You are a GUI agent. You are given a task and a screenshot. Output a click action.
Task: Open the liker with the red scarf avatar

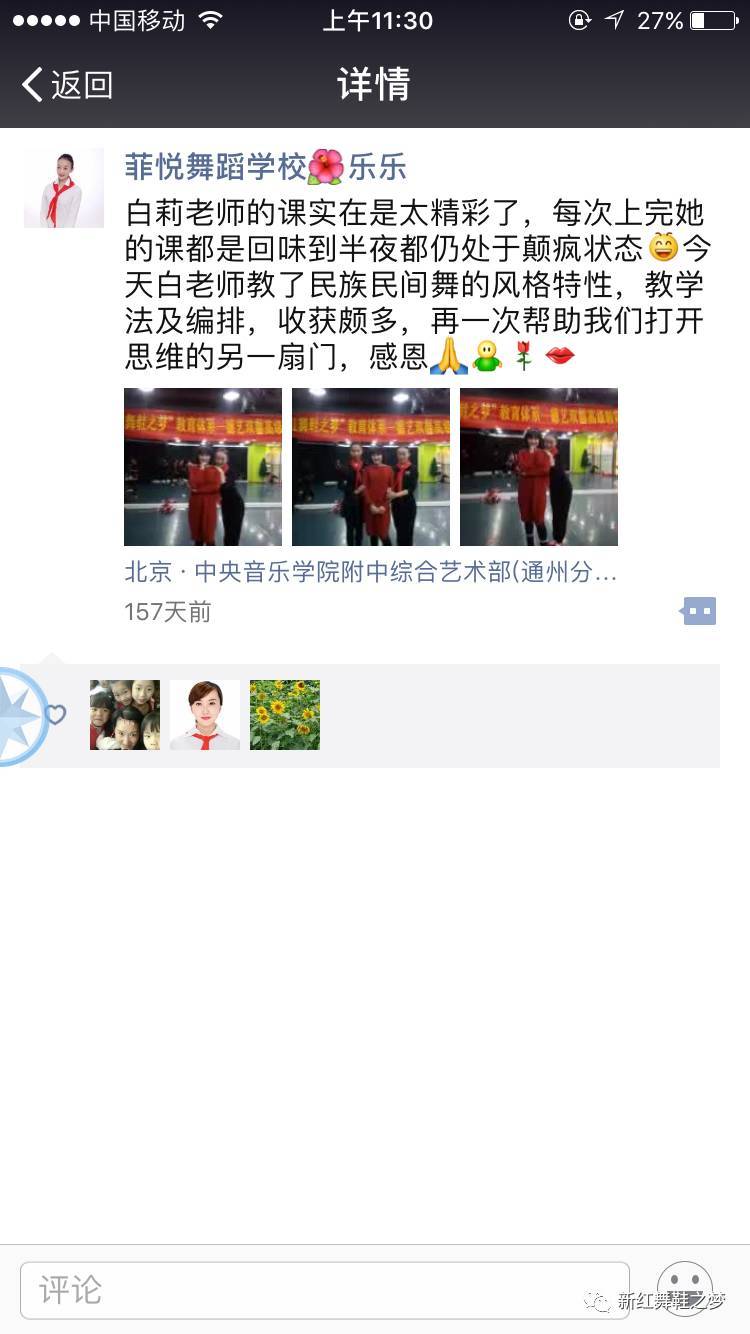[x=205, y=715]
